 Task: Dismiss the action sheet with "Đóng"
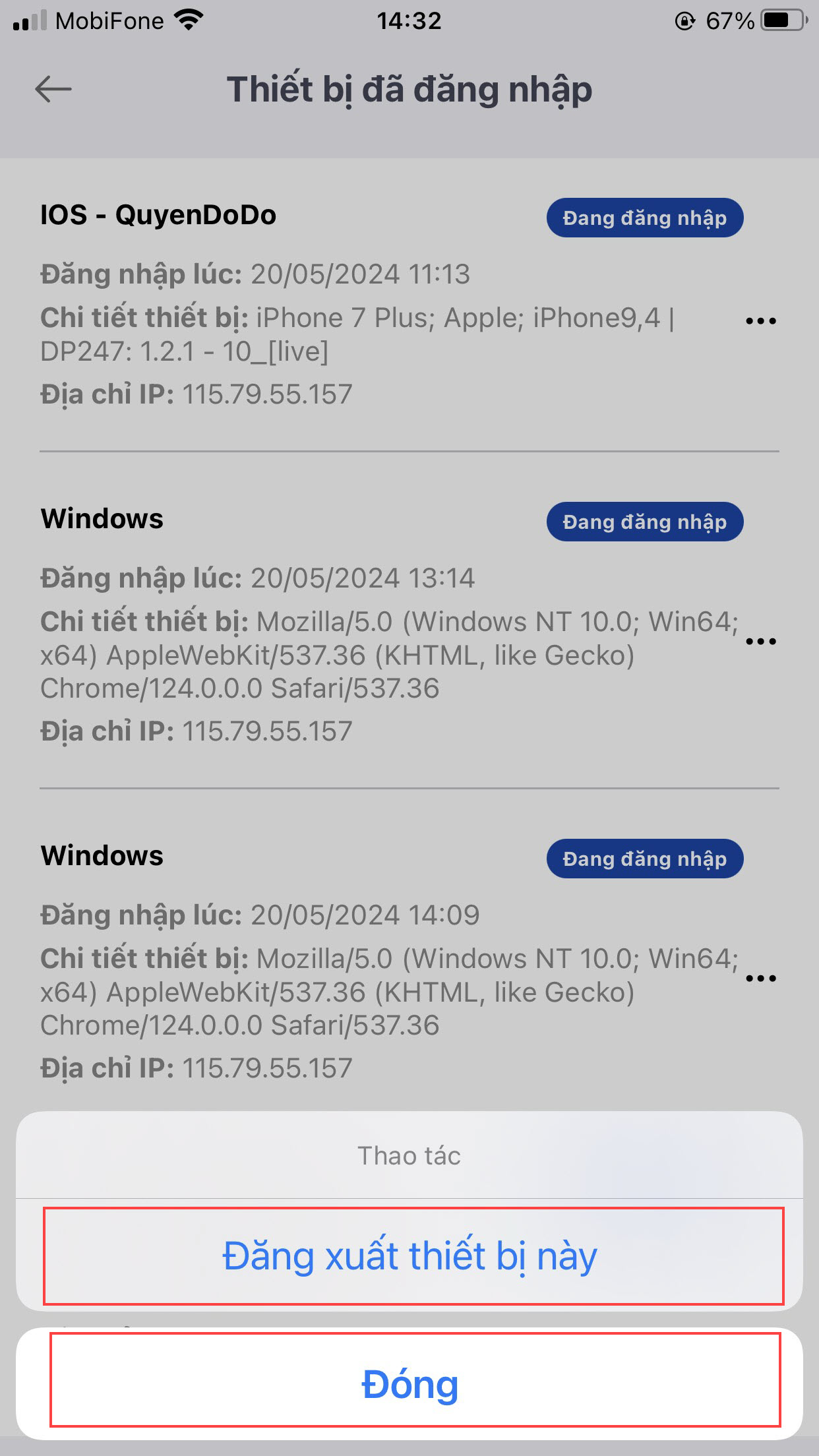[x=409, y=1383]
